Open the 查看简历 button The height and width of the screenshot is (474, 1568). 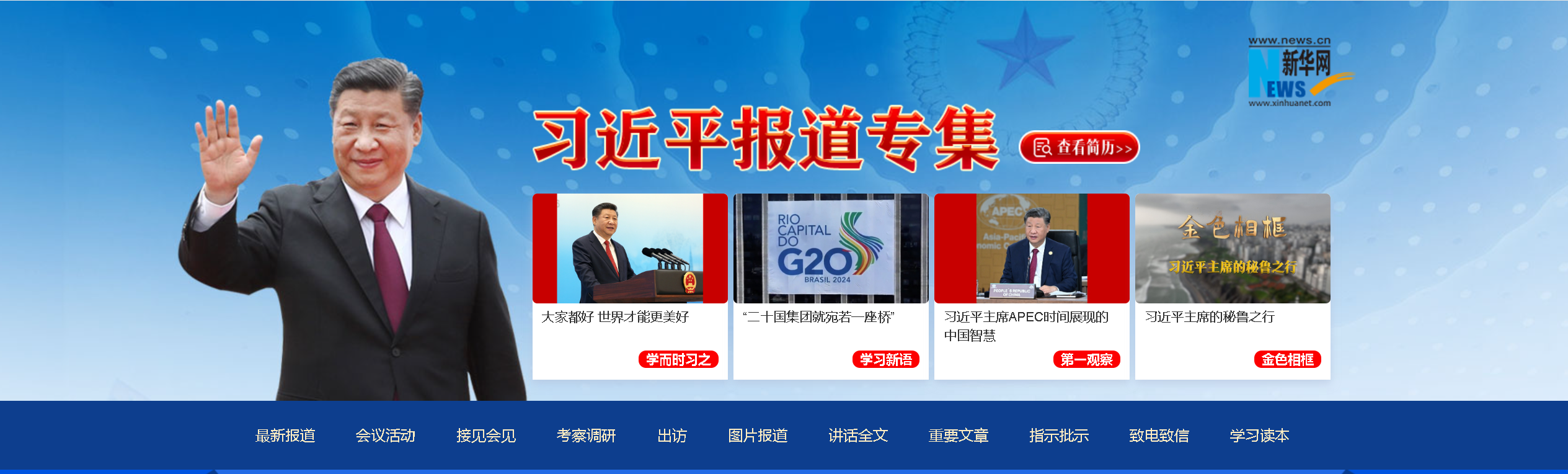(1079, 148)
